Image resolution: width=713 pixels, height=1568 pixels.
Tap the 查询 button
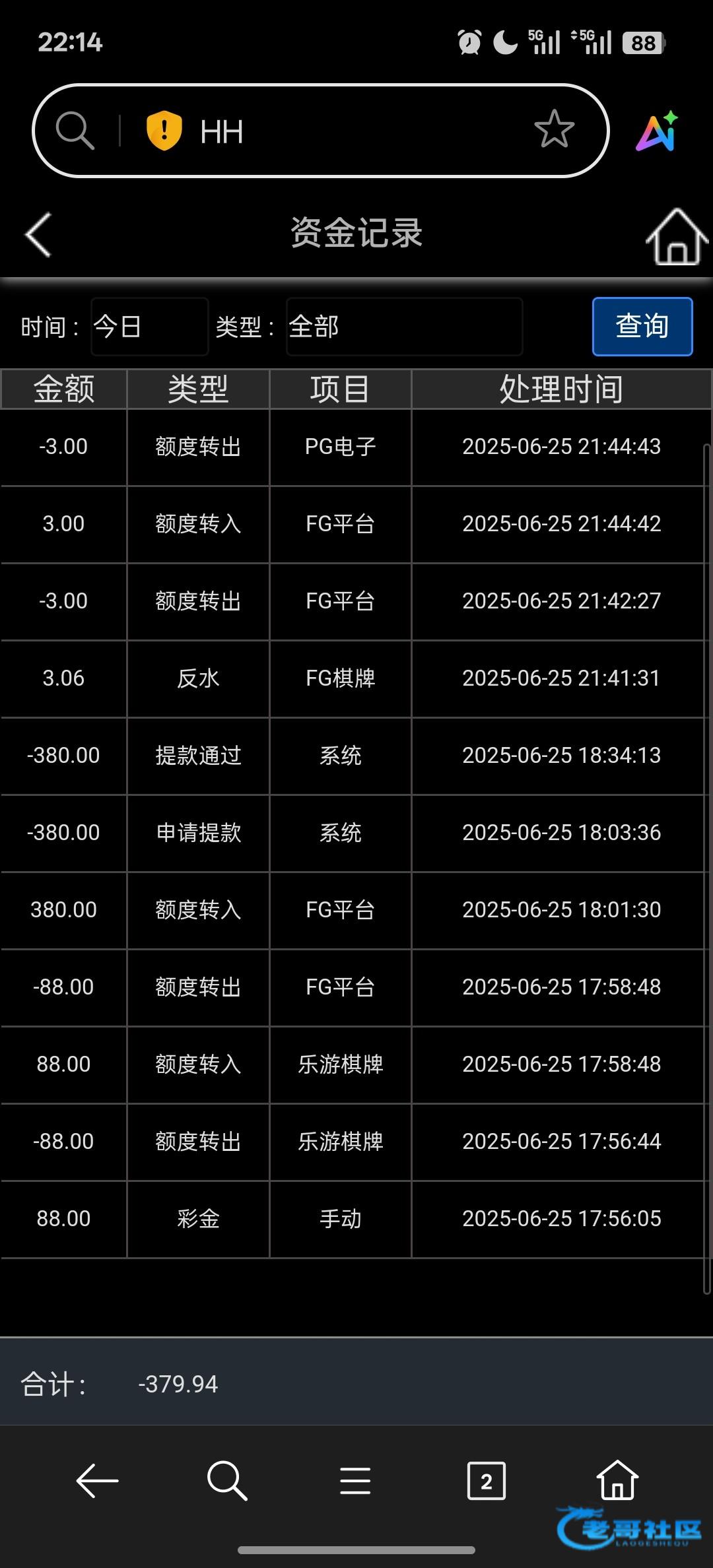[642, 327]
